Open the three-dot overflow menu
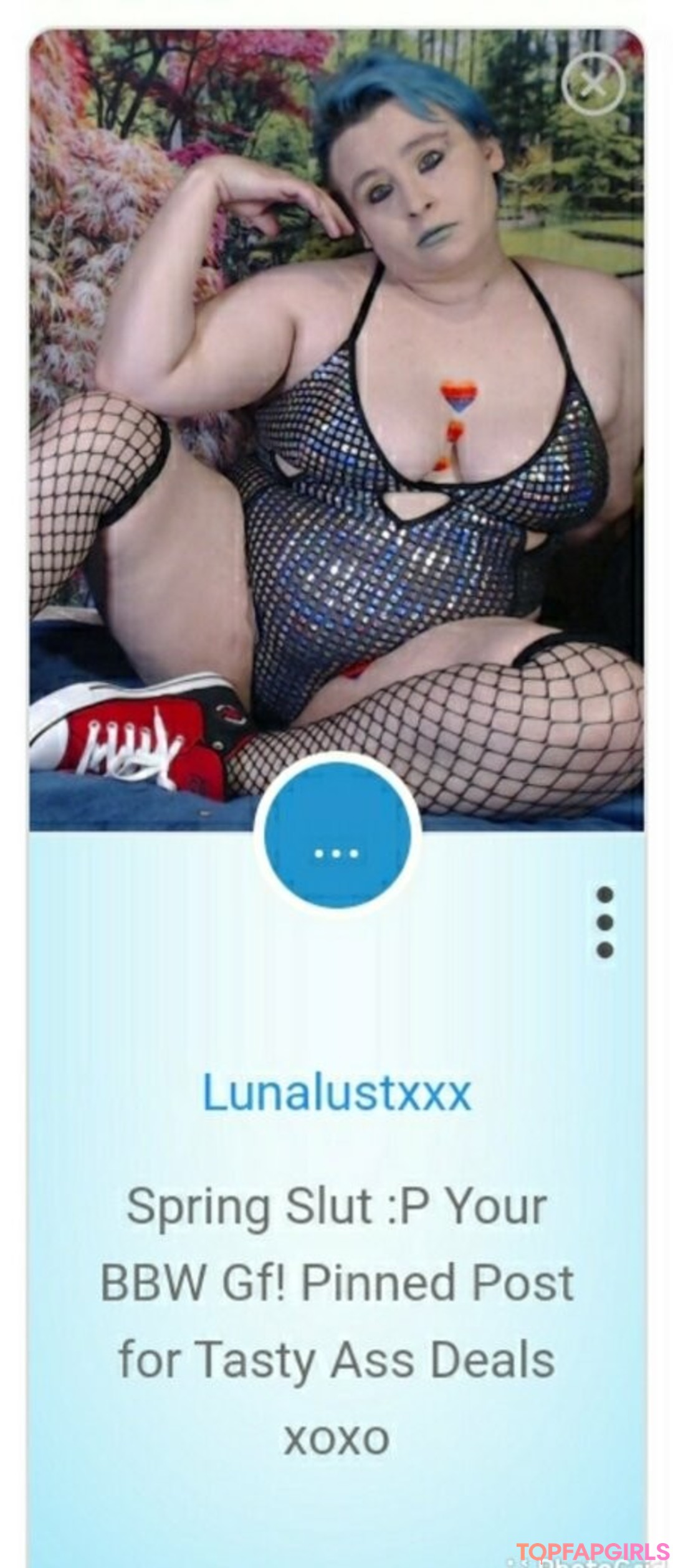Viewport: 673px width, 1568px height. pyautogui.click(x=604, y=922)
